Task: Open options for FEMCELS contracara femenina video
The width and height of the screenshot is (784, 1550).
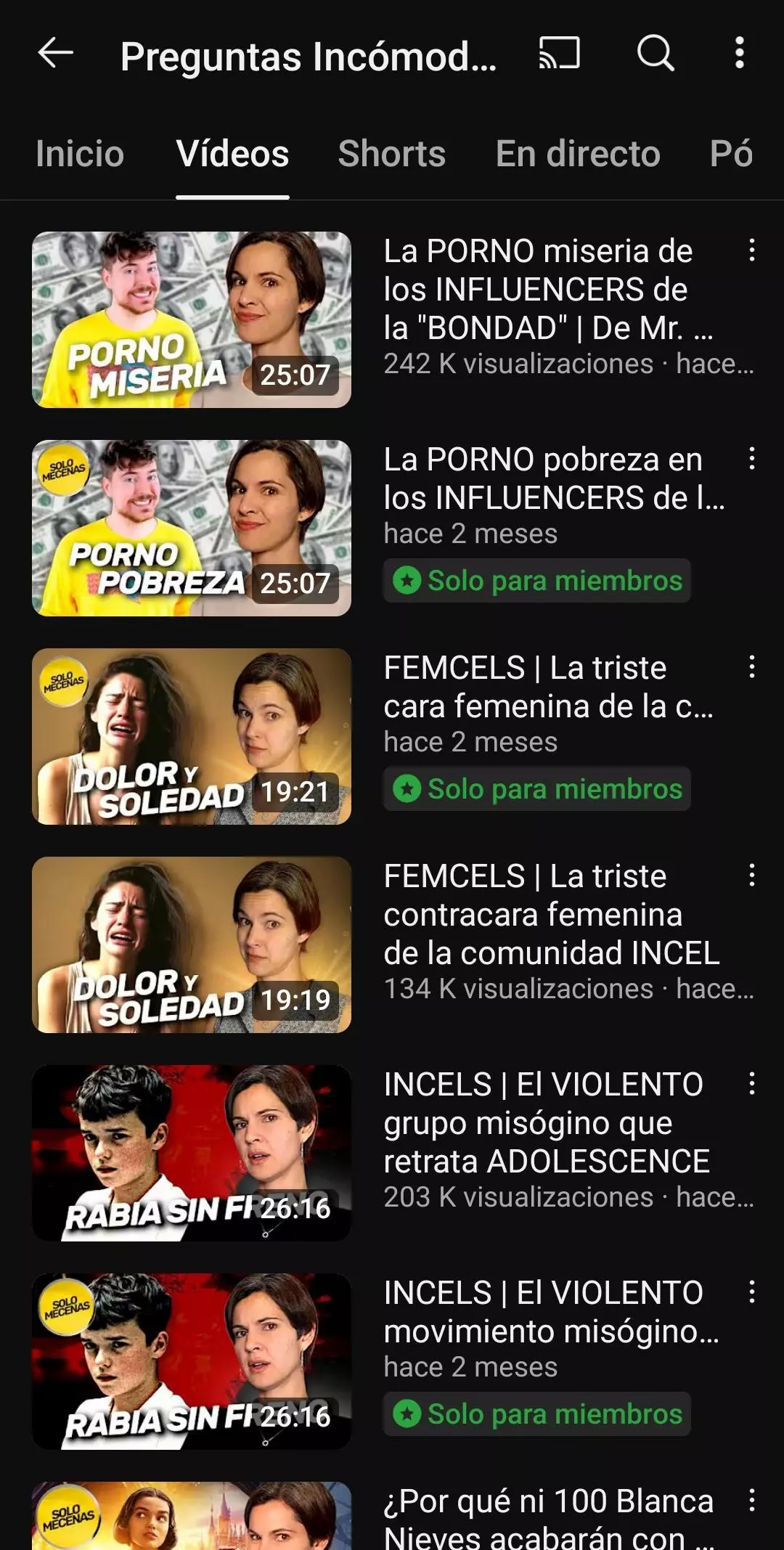Action: 752,876
